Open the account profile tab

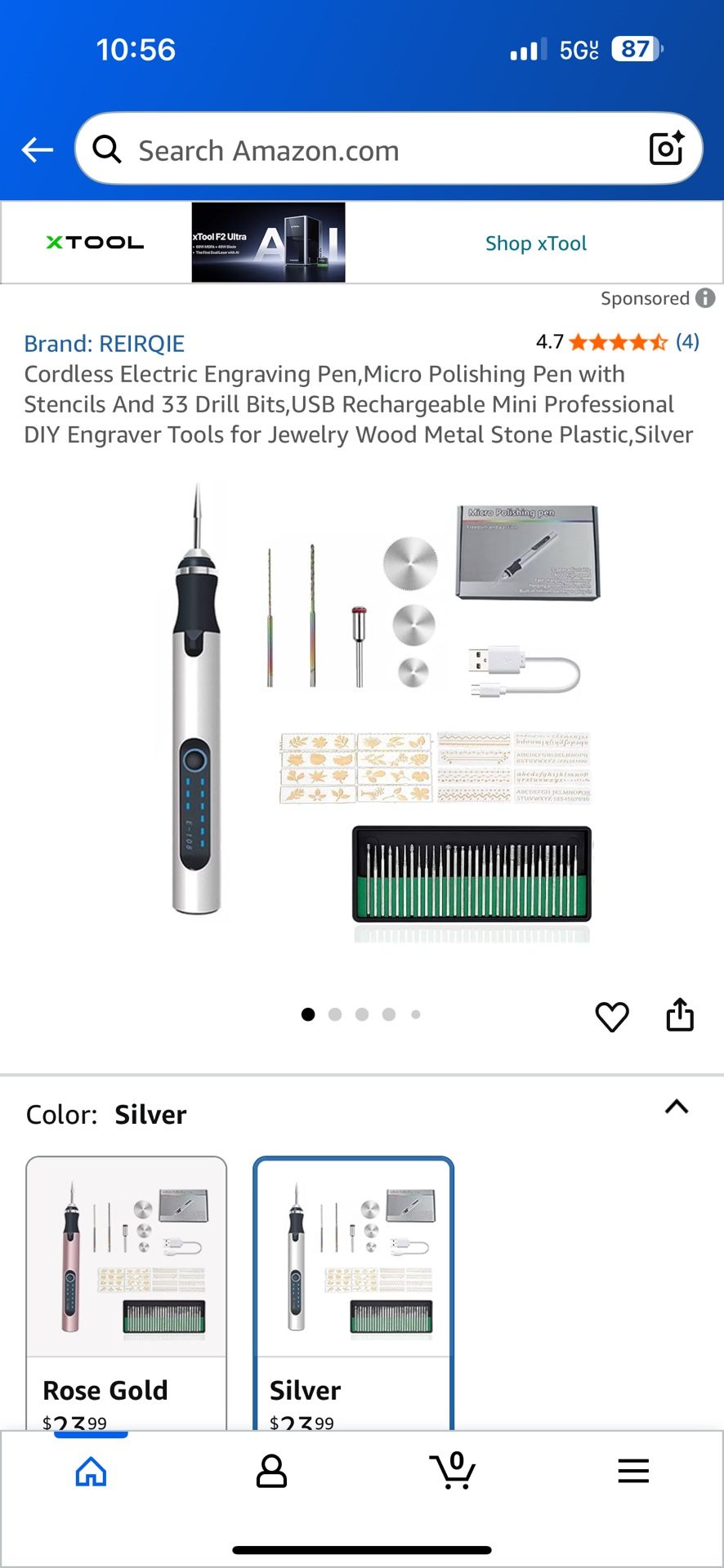click(x=271, y=1472)
